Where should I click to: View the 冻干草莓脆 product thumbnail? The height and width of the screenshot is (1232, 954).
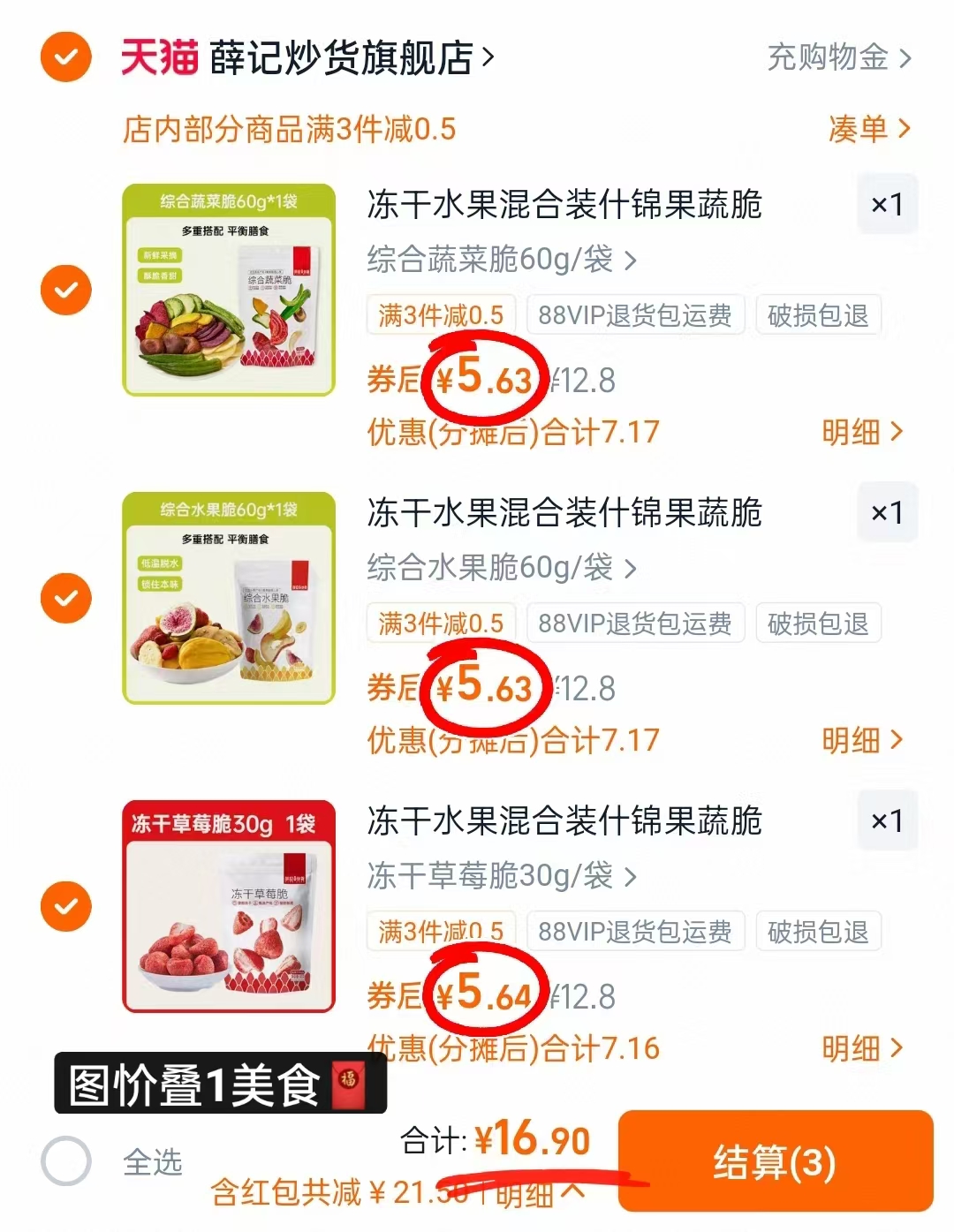pyautogui.click(x=228, y=906)
